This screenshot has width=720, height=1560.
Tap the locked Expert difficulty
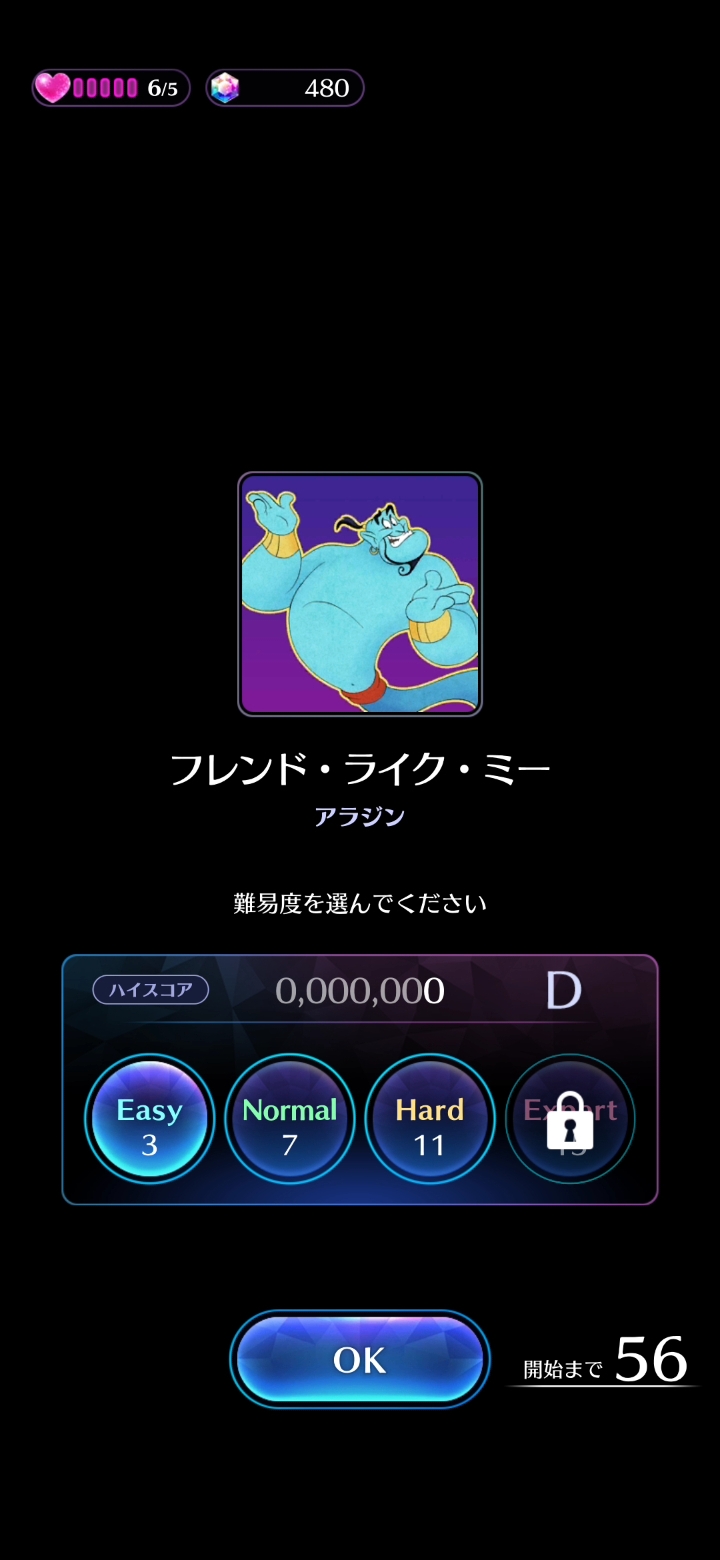click(570, 1119)
